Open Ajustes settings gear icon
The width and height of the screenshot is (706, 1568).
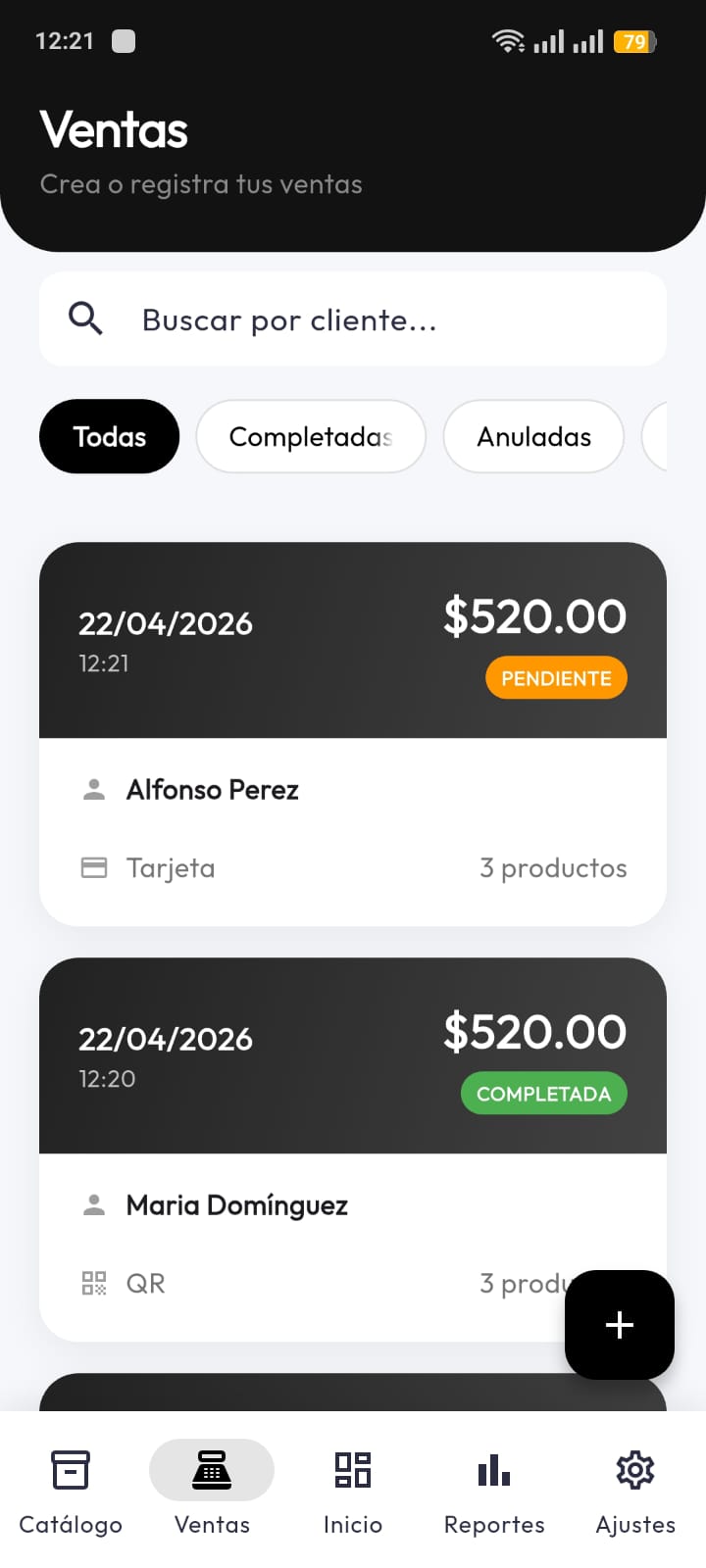[x=634, y=1470]
